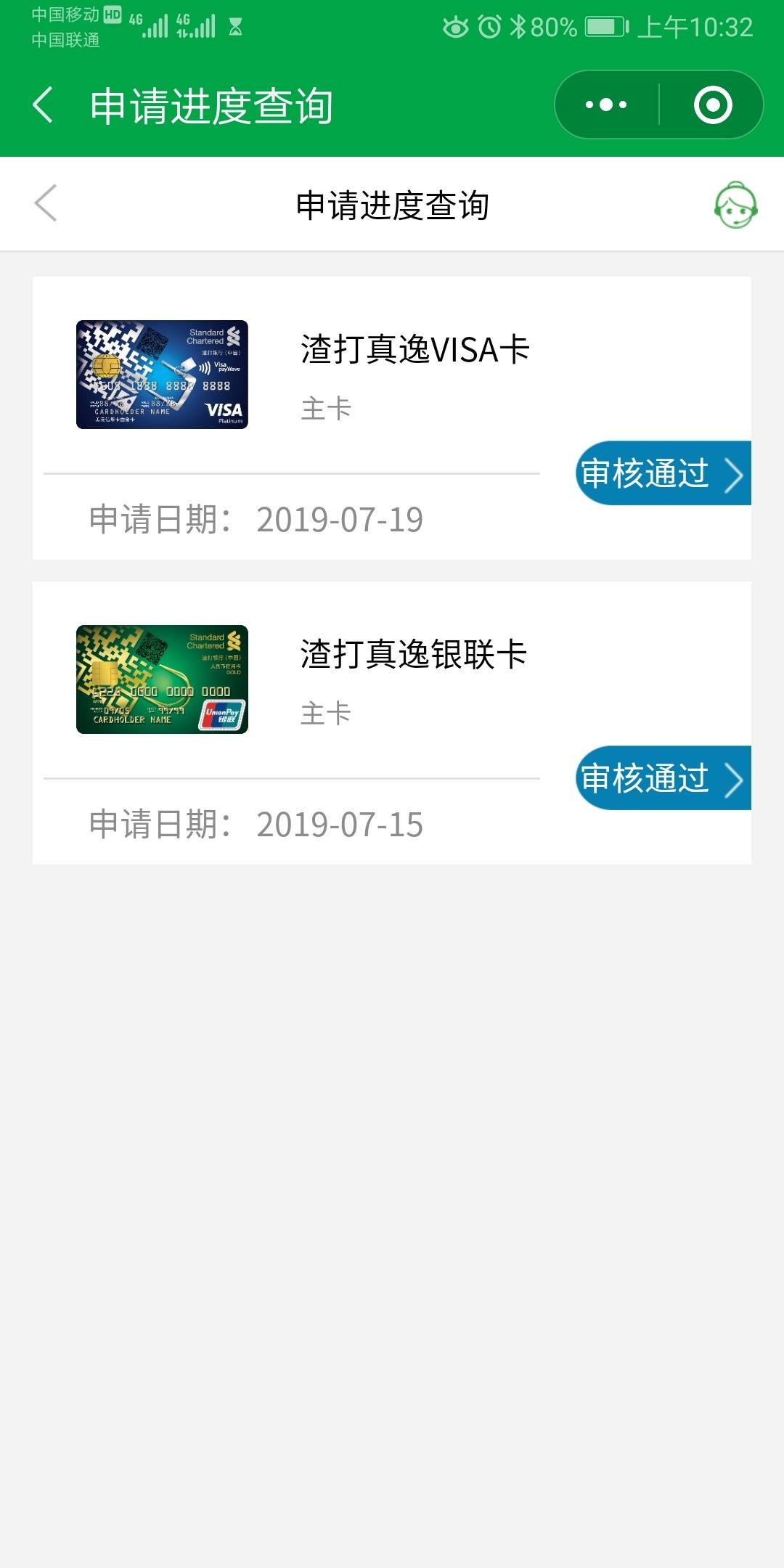Open the mini program three-dot menu

[x=607, y=105]
